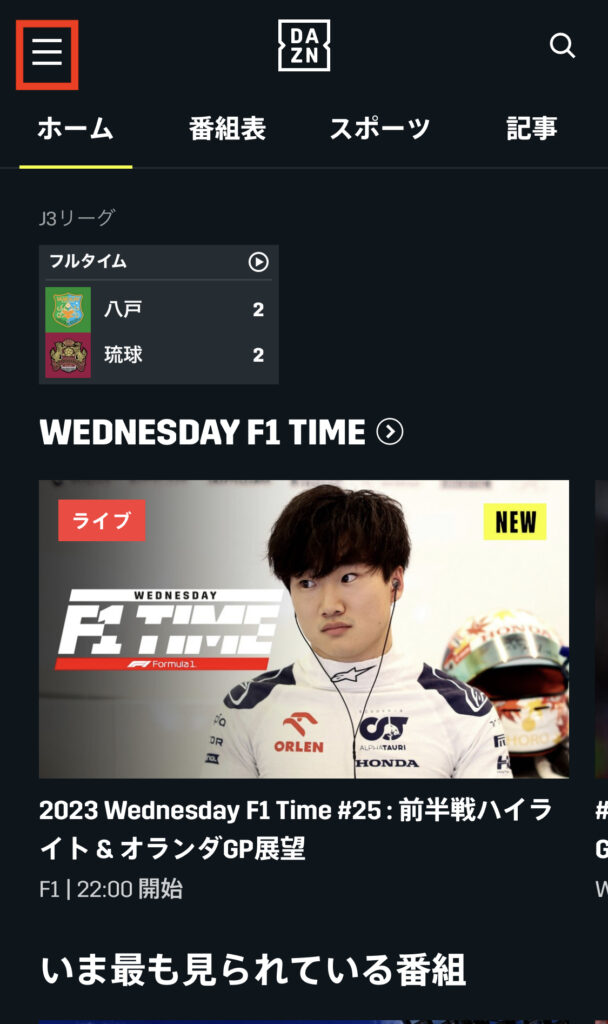This screenshot has width=608, height=1024.
Task: Switch to the ホーム tab
Action: (75, 129)
